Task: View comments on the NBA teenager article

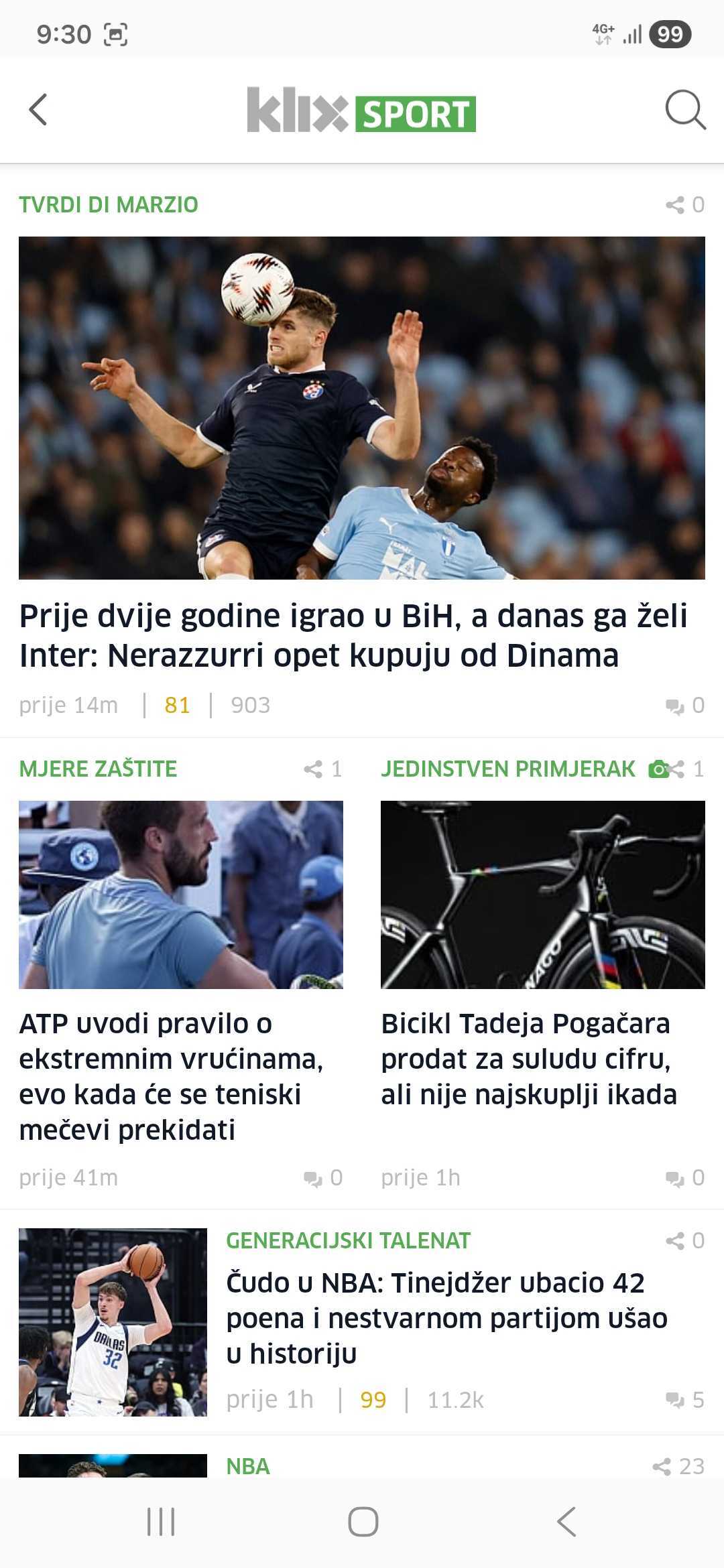Action: pyautogui.click(x=684, y=1399)
